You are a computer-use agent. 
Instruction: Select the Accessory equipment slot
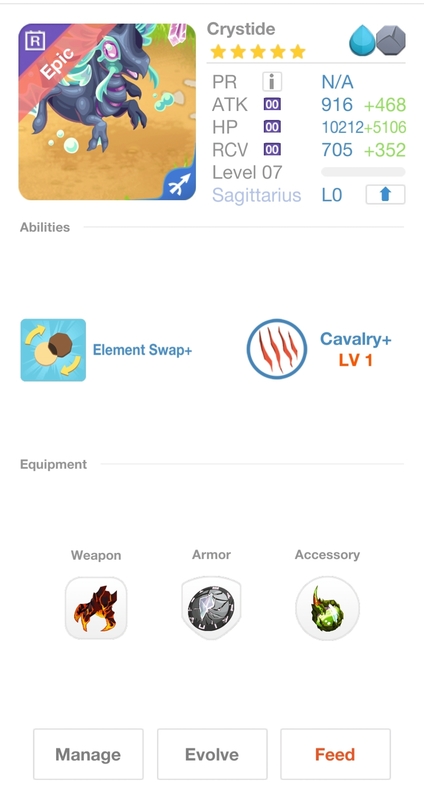point(327,608)
